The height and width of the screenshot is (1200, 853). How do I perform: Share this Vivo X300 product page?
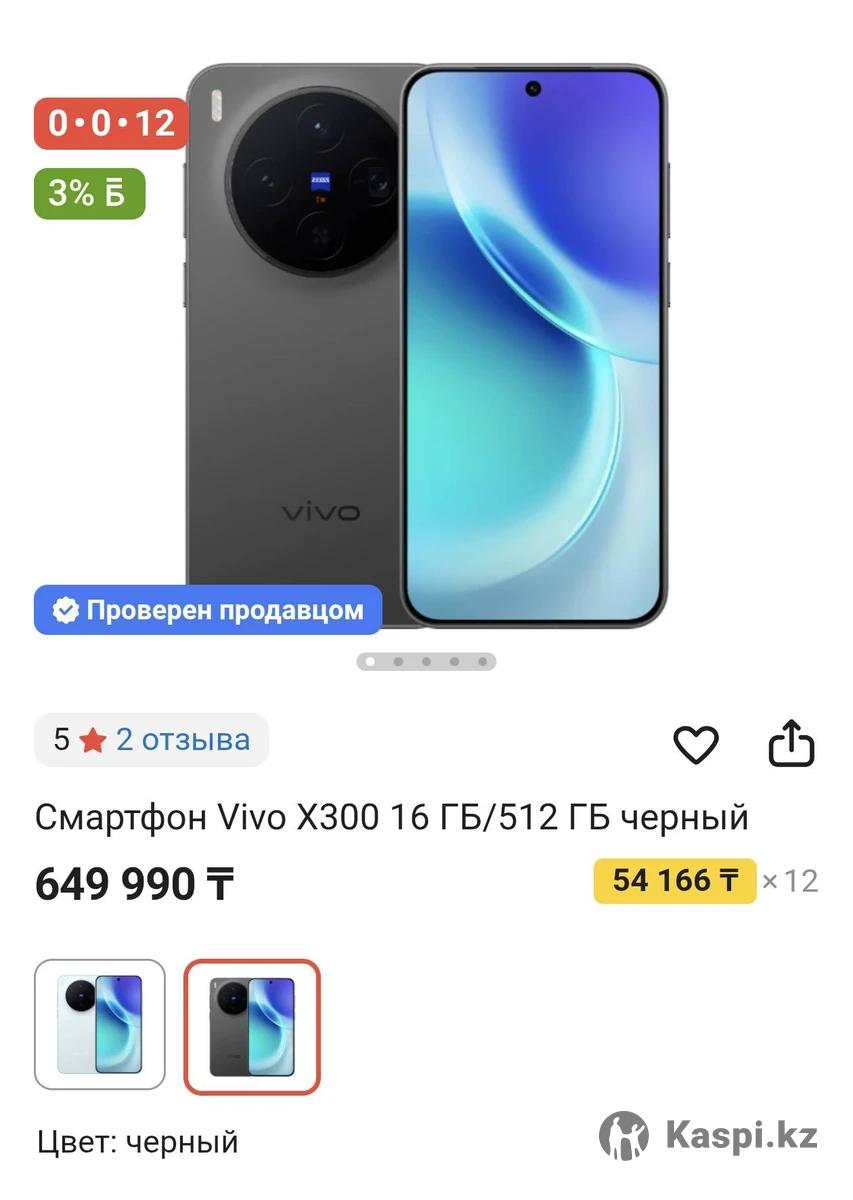(x=791, y=743)
